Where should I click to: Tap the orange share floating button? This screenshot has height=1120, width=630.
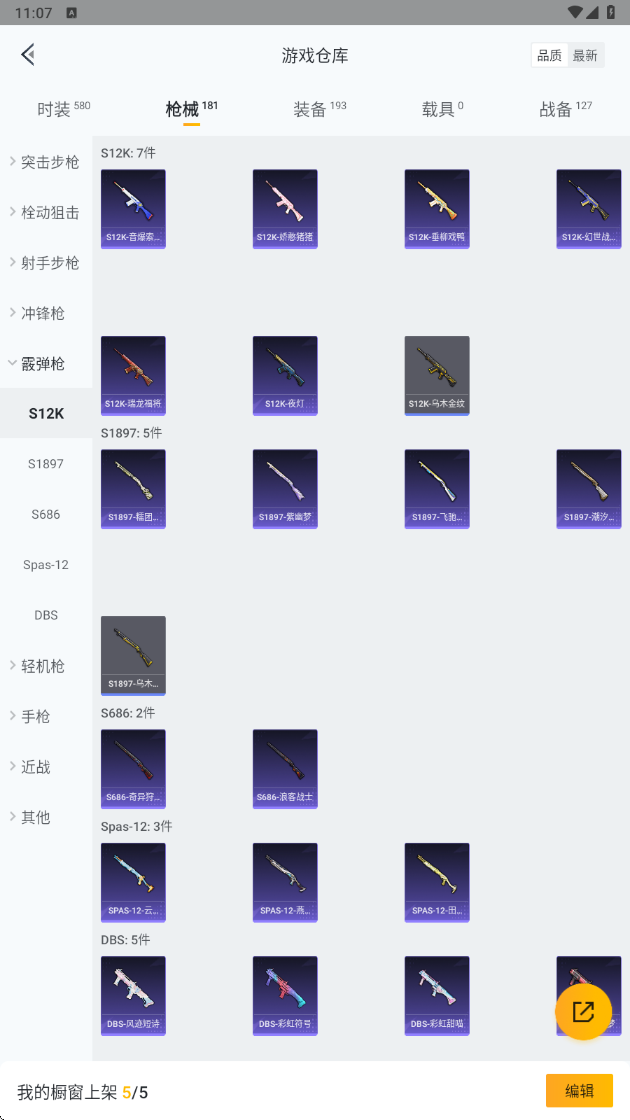point(584,1011)
